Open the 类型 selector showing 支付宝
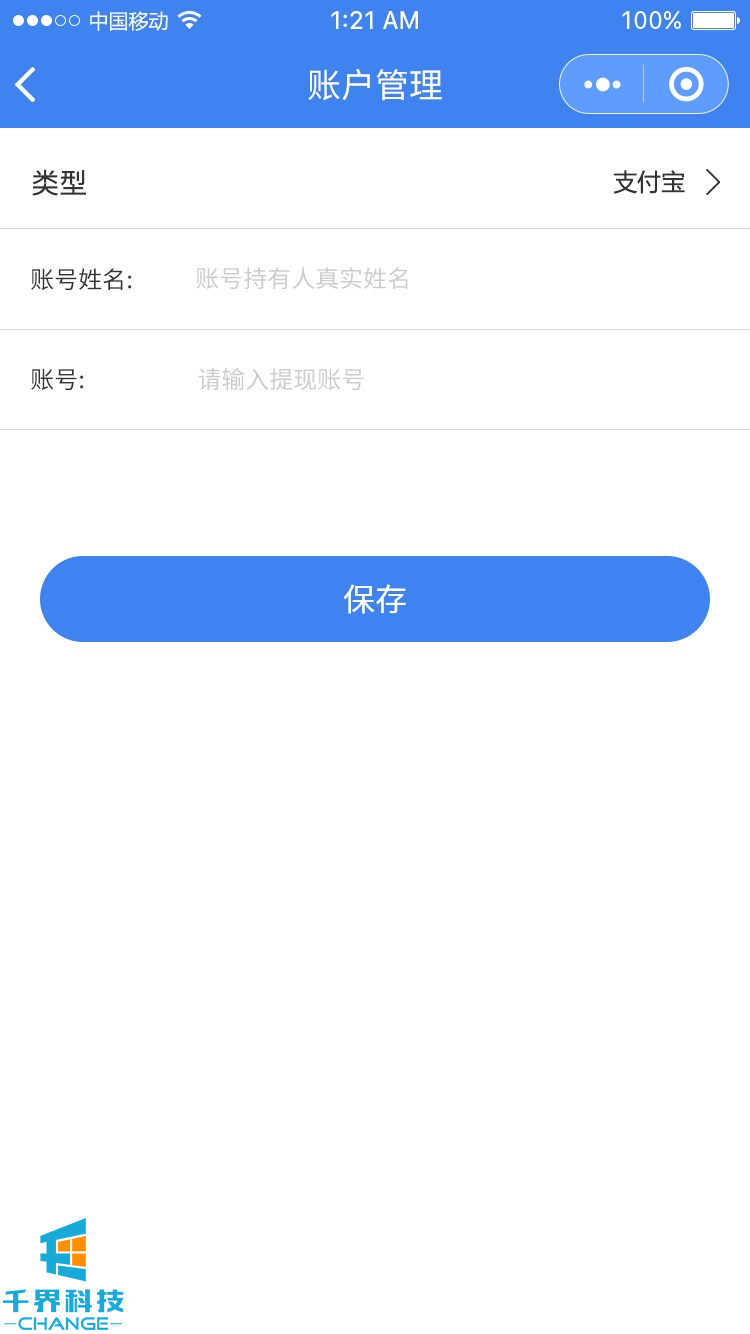Screen dimensions: 750x1334 665,182
